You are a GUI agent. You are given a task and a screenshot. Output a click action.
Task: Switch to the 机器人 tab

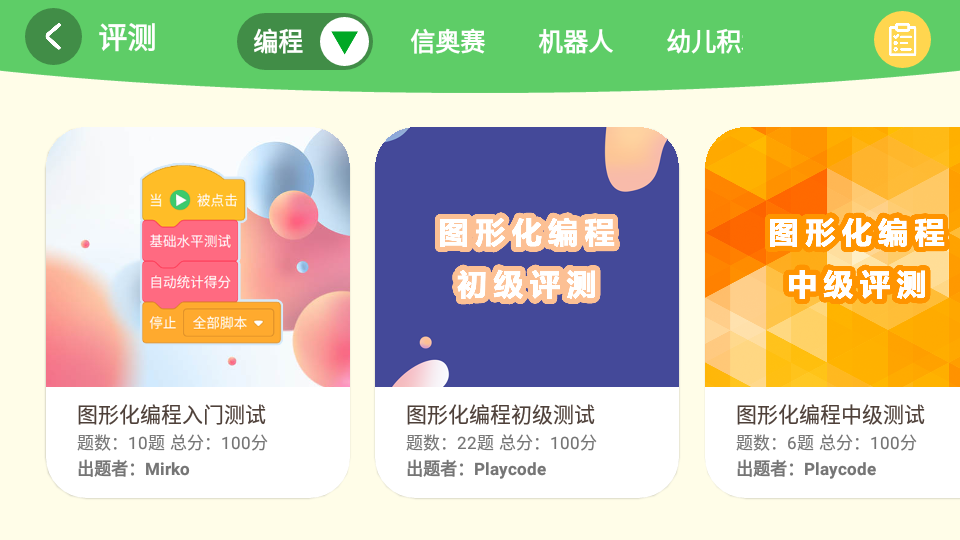[575, 42]
